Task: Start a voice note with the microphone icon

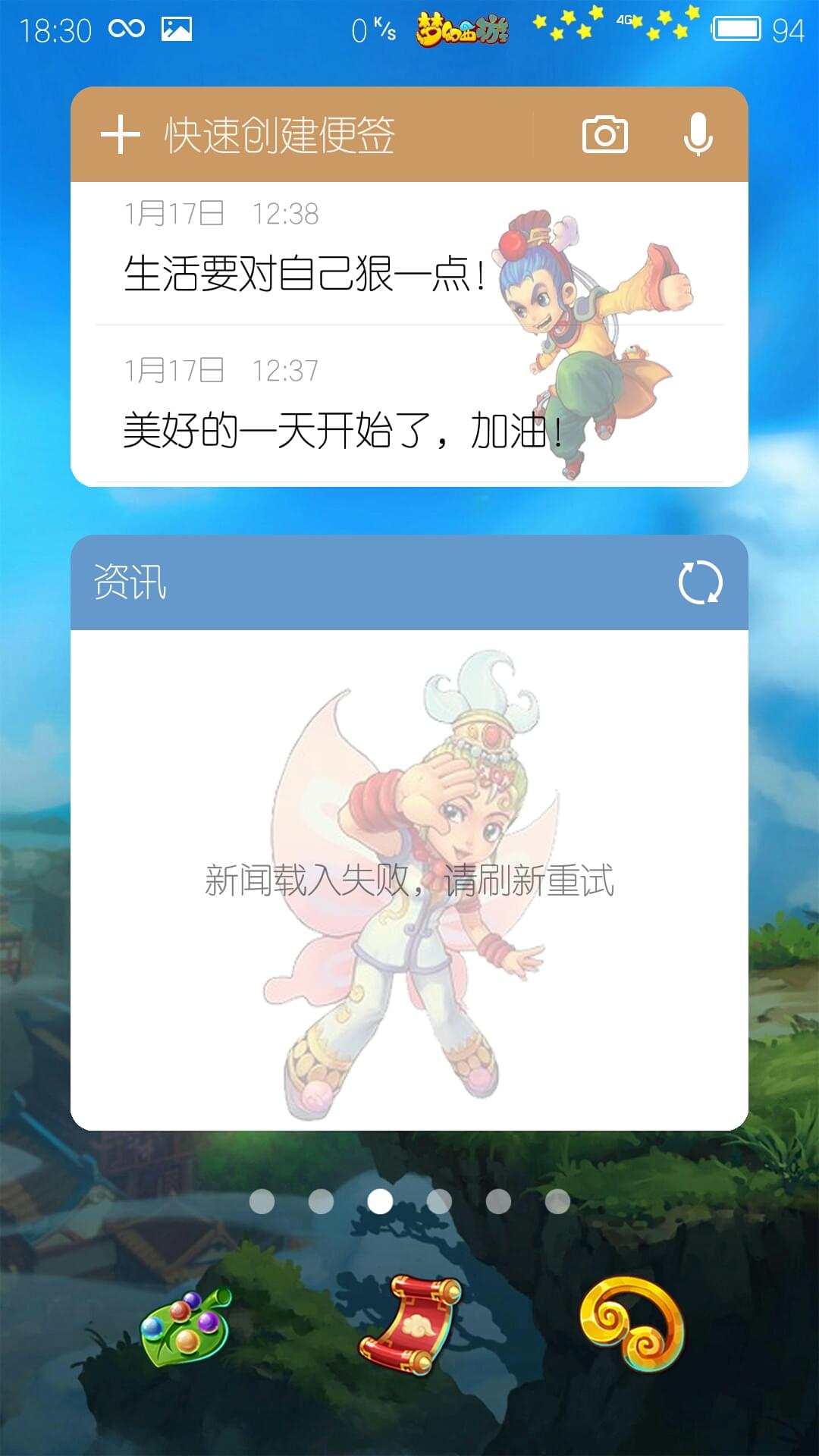Action: (698, 135)
